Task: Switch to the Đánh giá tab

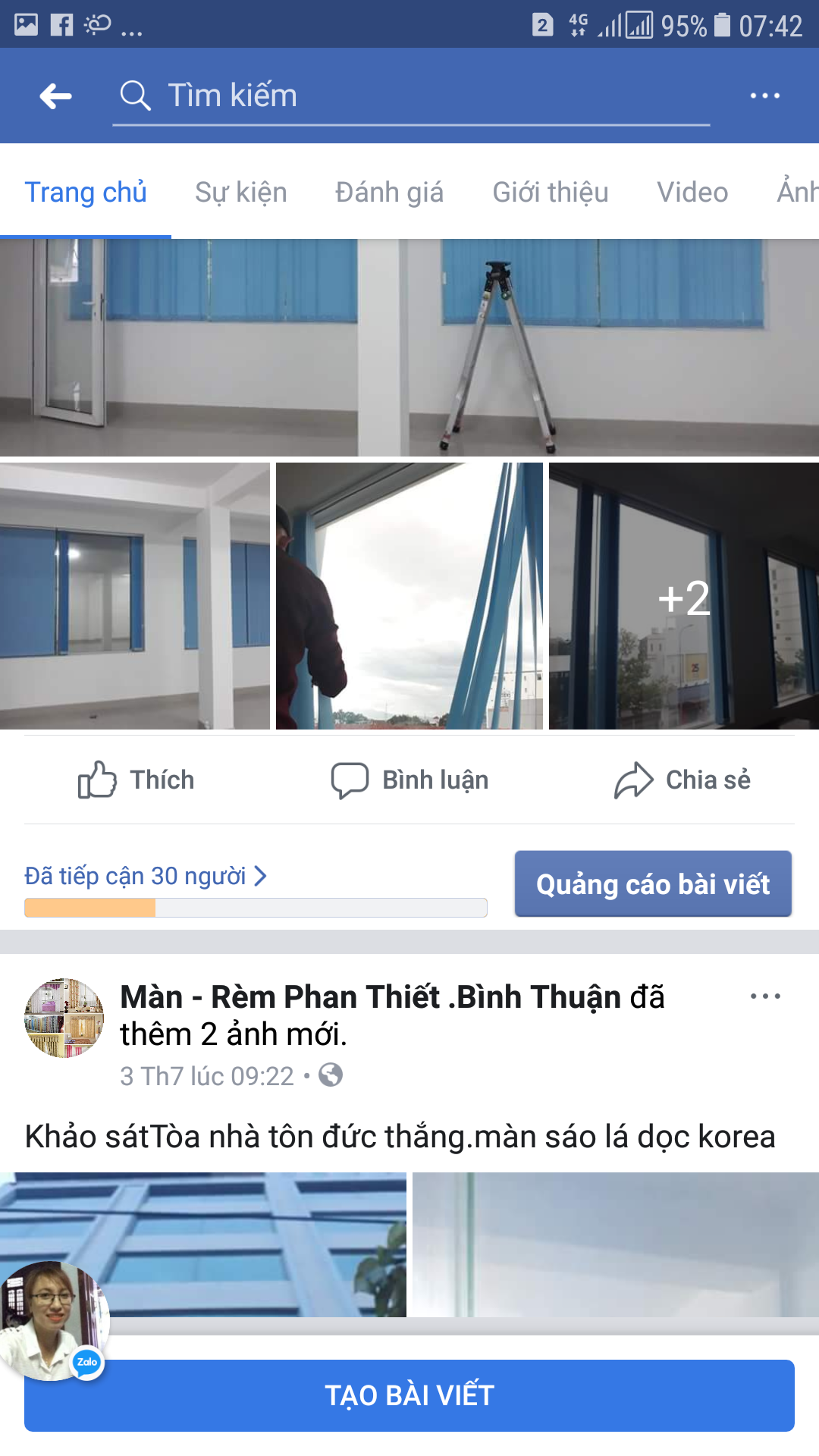Action: 389,192
